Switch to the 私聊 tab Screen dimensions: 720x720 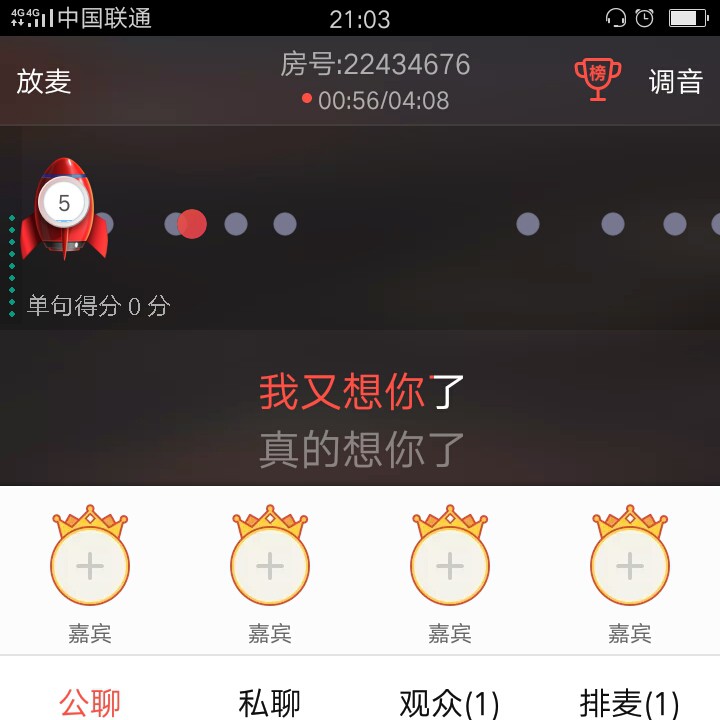point(269,702)
